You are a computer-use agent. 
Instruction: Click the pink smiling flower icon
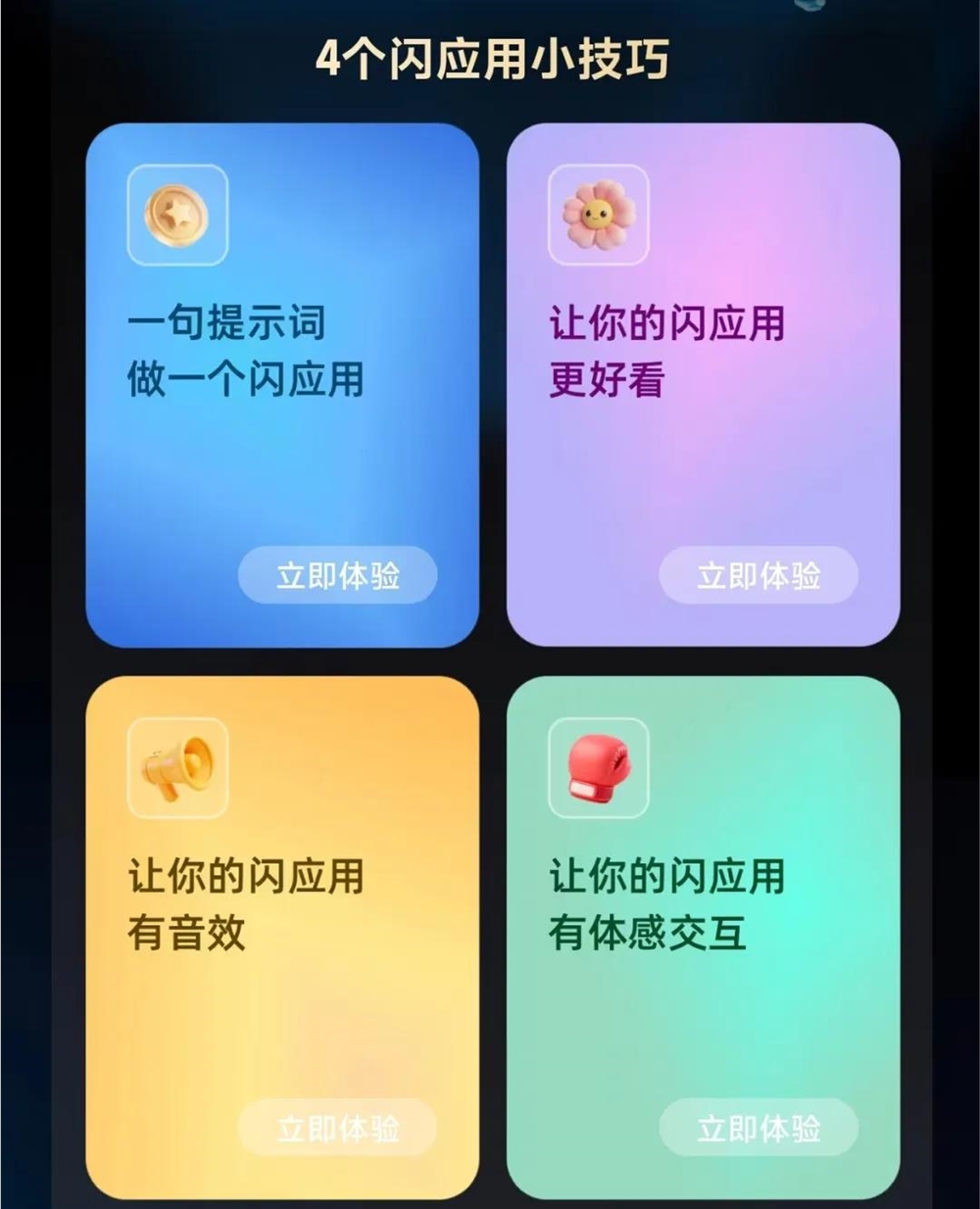click(599, 216)
